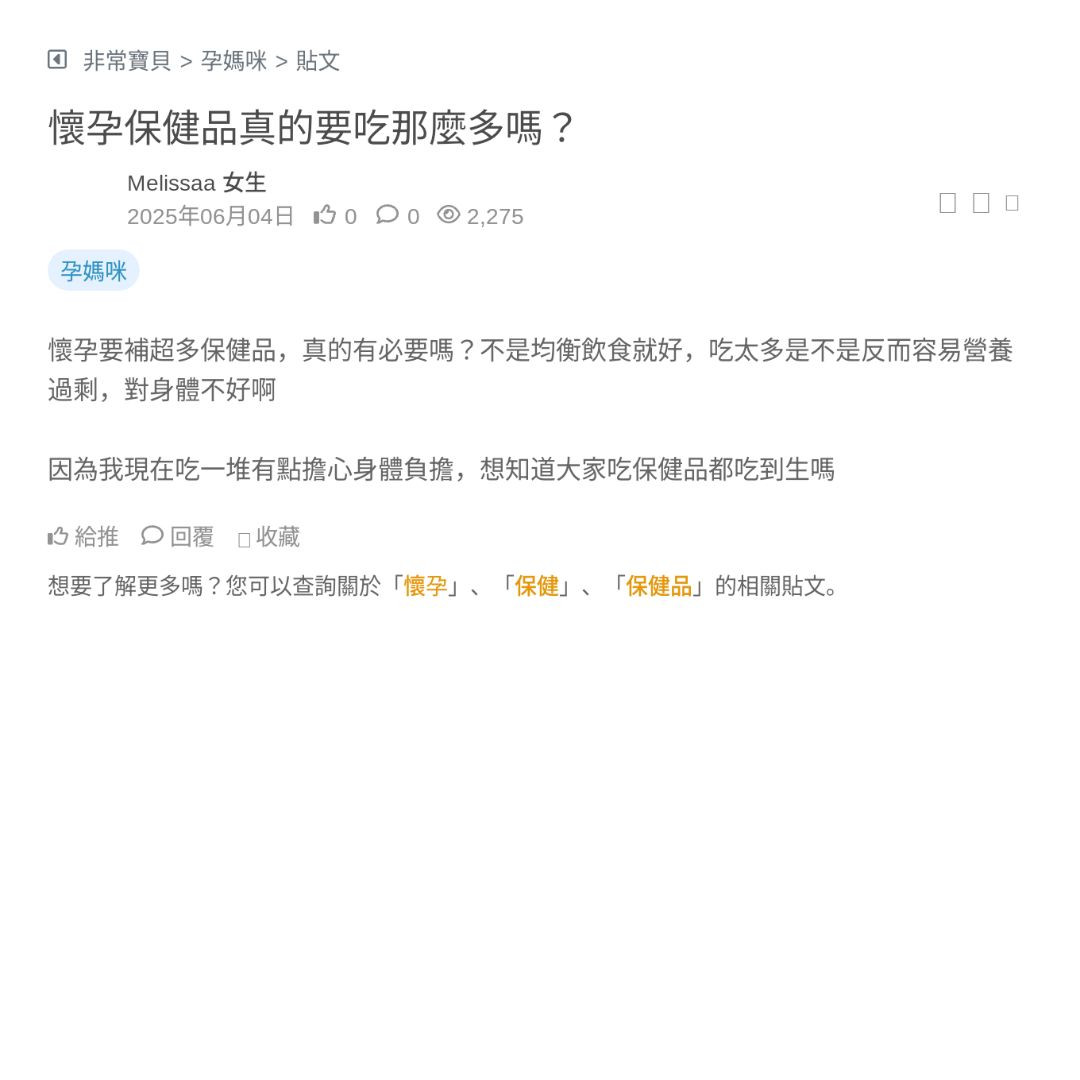Select the 孕媽咪 tag chip

click(x=93, y=271)
